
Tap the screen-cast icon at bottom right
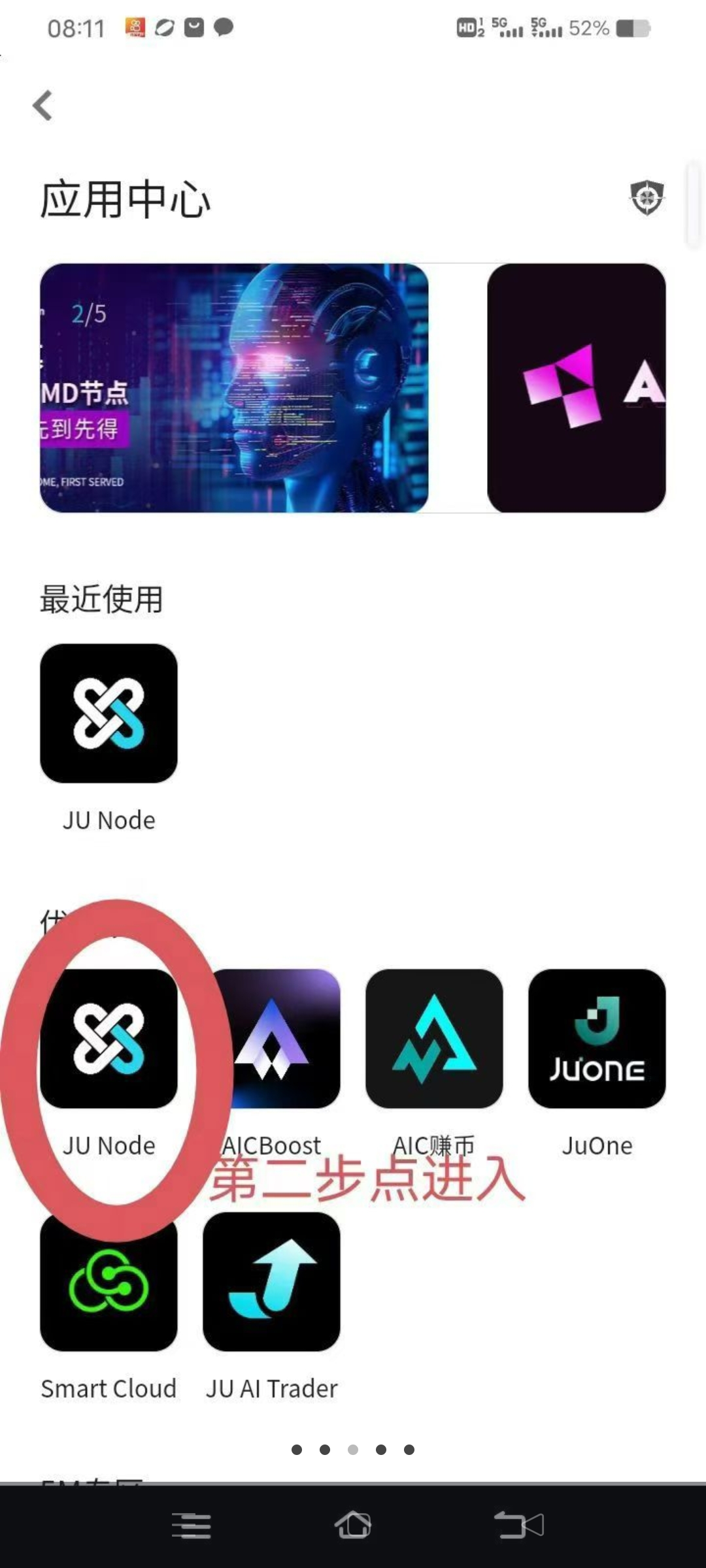point(520,1526)
